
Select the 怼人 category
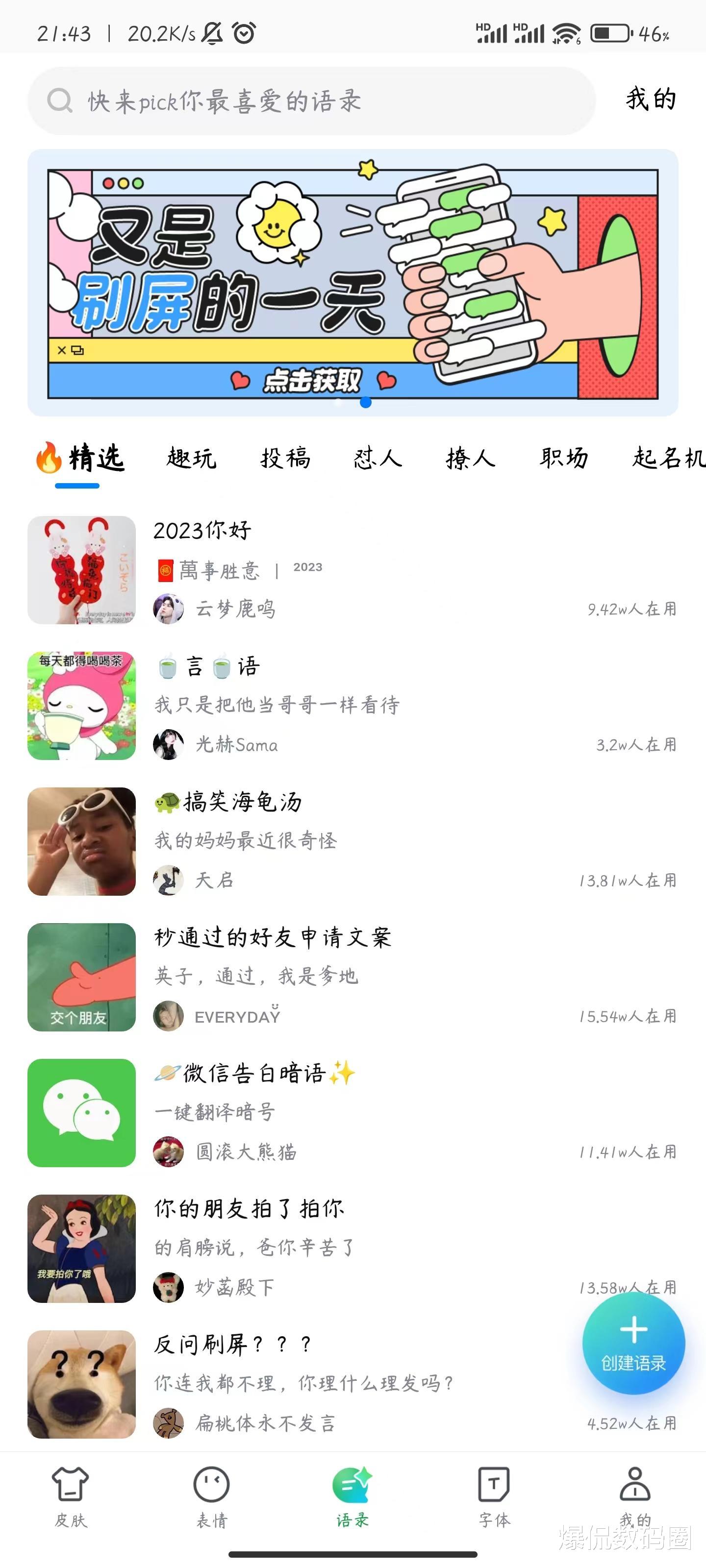[x=377, y=458]
